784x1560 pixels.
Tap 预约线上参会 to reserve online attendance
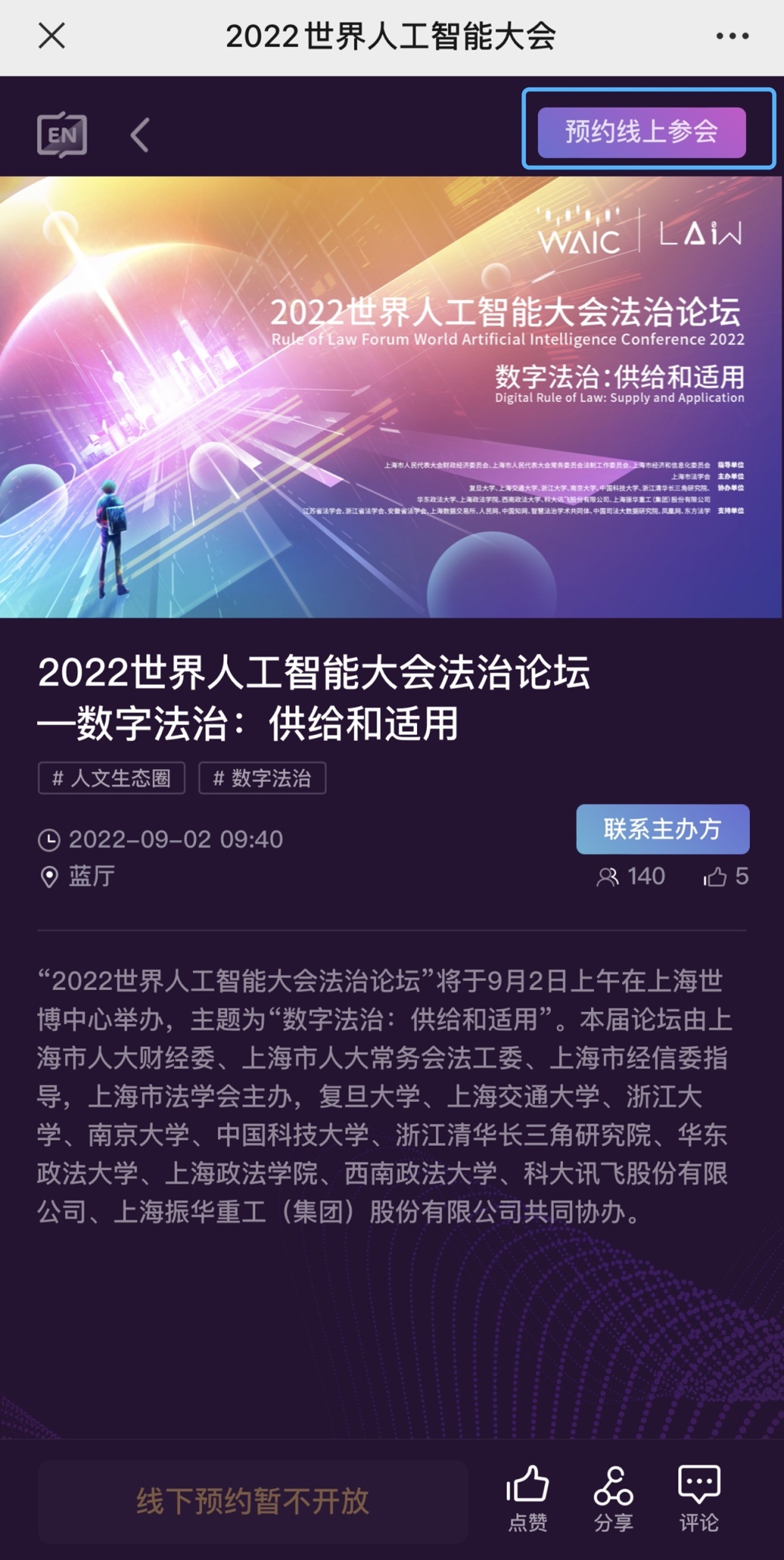pyautogui.click(x=642, y=132)
